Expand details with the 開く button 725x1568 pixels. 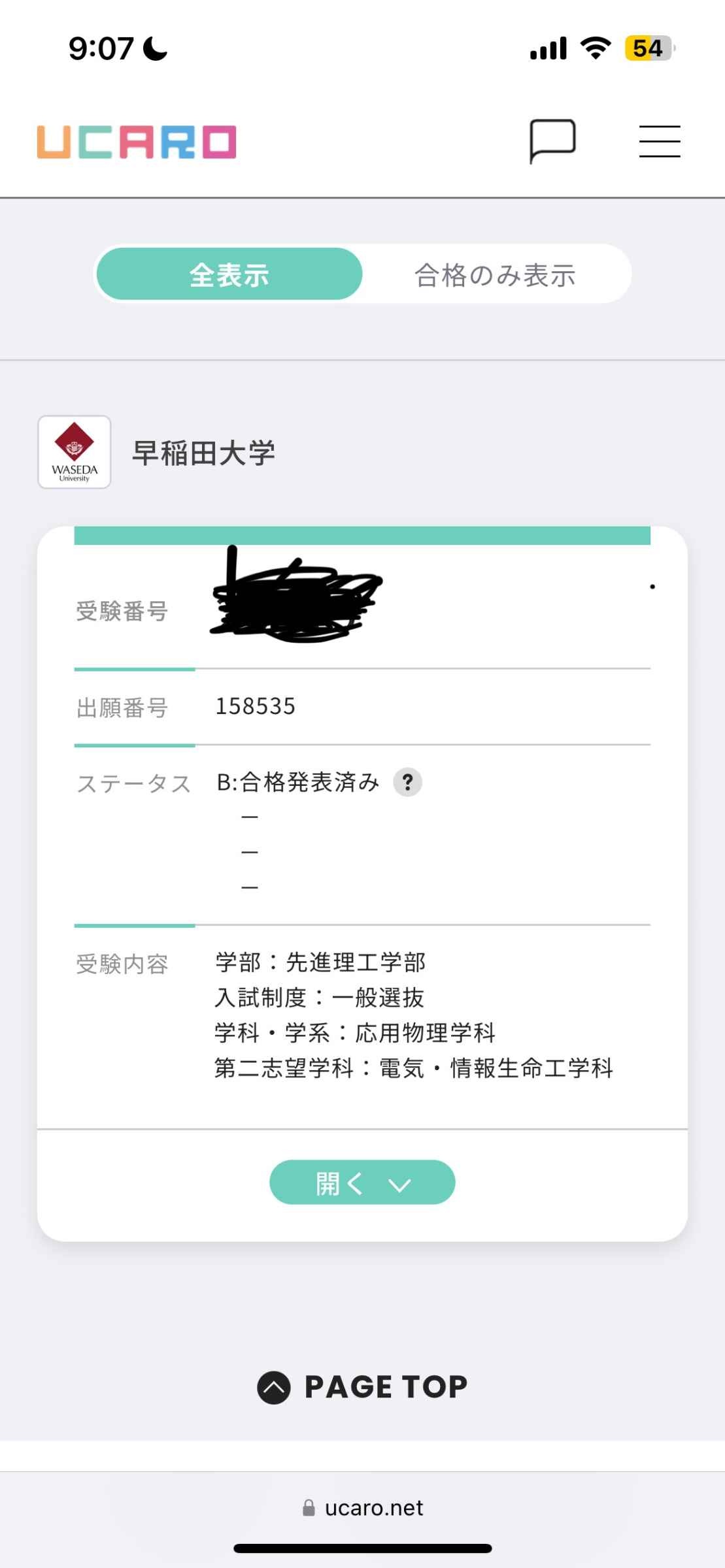pyautogui.click(x=362, y=1183)
